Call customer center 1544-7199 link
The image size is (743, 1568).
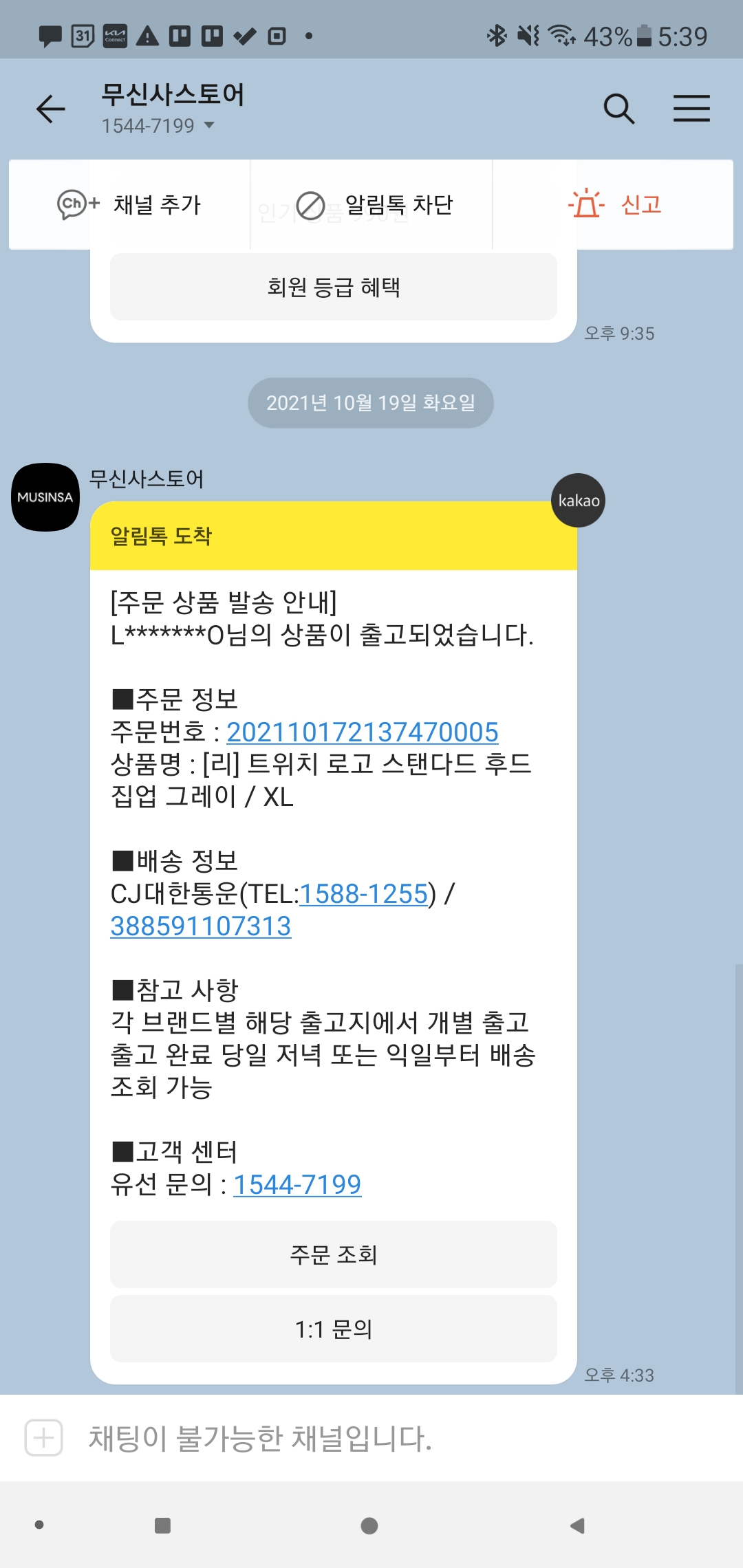(297, 1184)
